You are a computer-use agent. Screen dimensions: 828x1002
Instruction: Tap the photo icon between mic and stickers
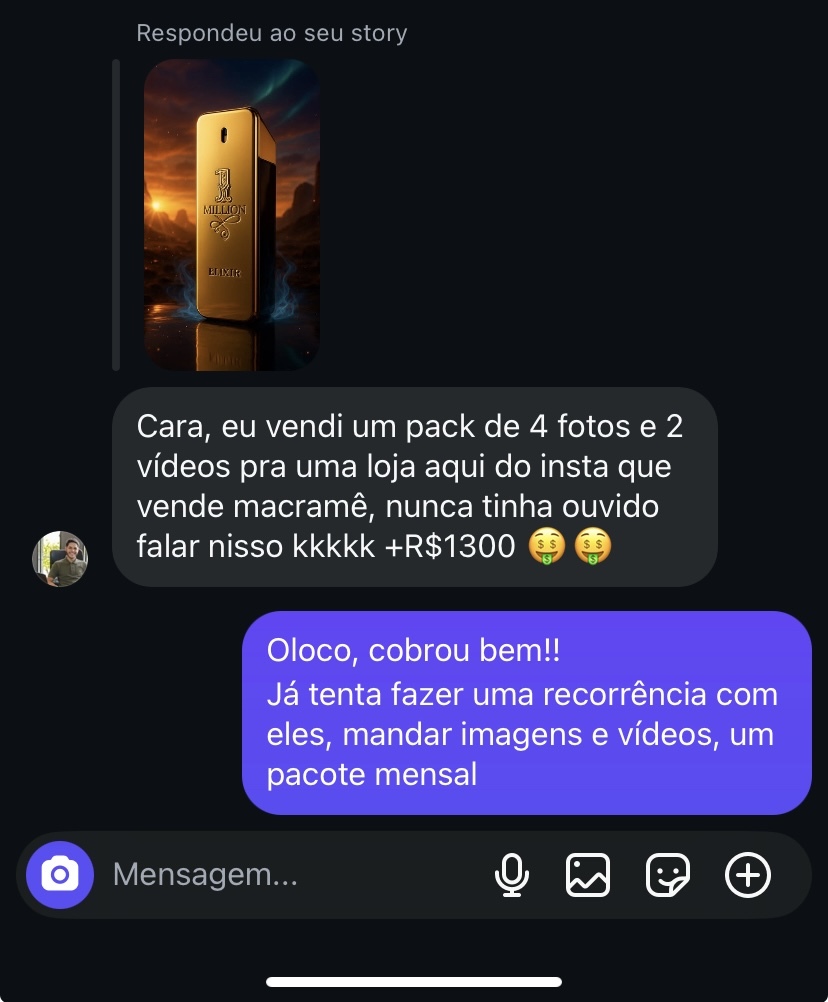(x=589, y=875)
